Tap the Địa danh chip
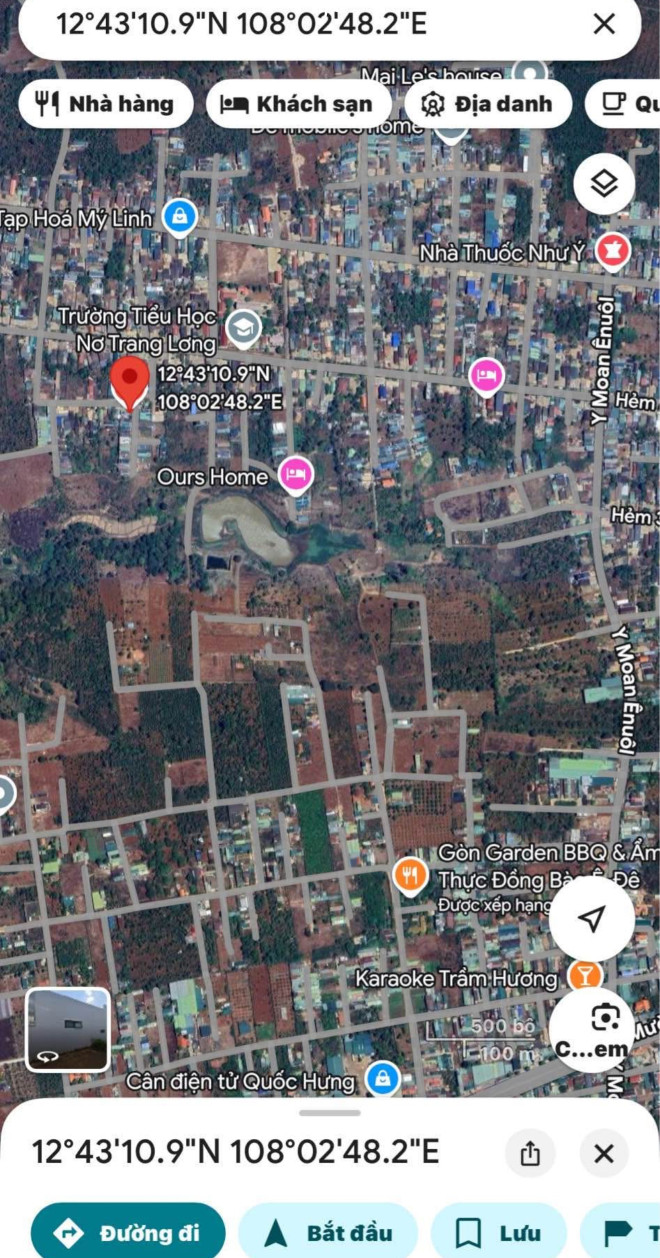The height and width of the screenshot is (1258, 660). (x=487, y=104)
